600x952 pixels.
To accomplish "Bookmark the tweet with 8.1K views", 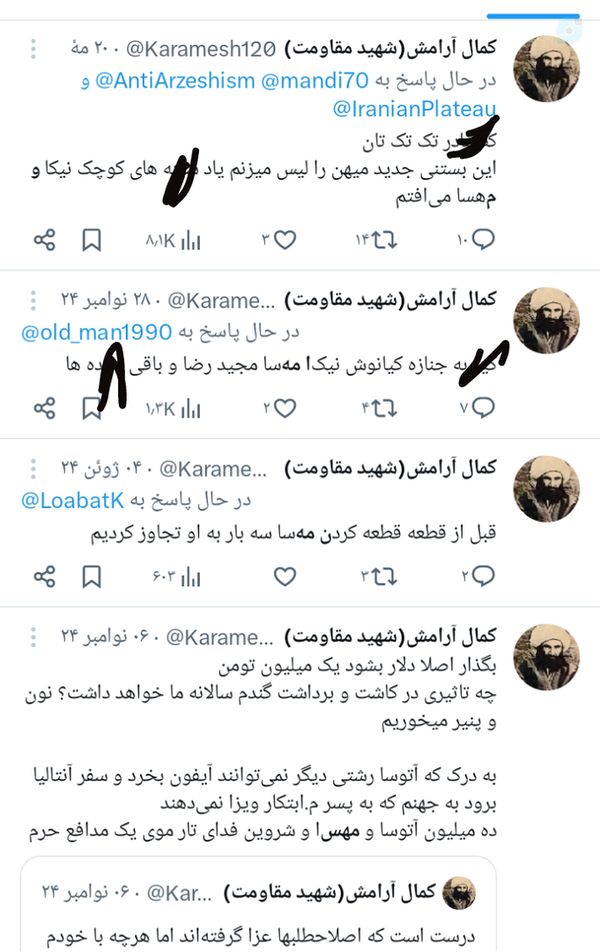I will (x=91, y=240).
